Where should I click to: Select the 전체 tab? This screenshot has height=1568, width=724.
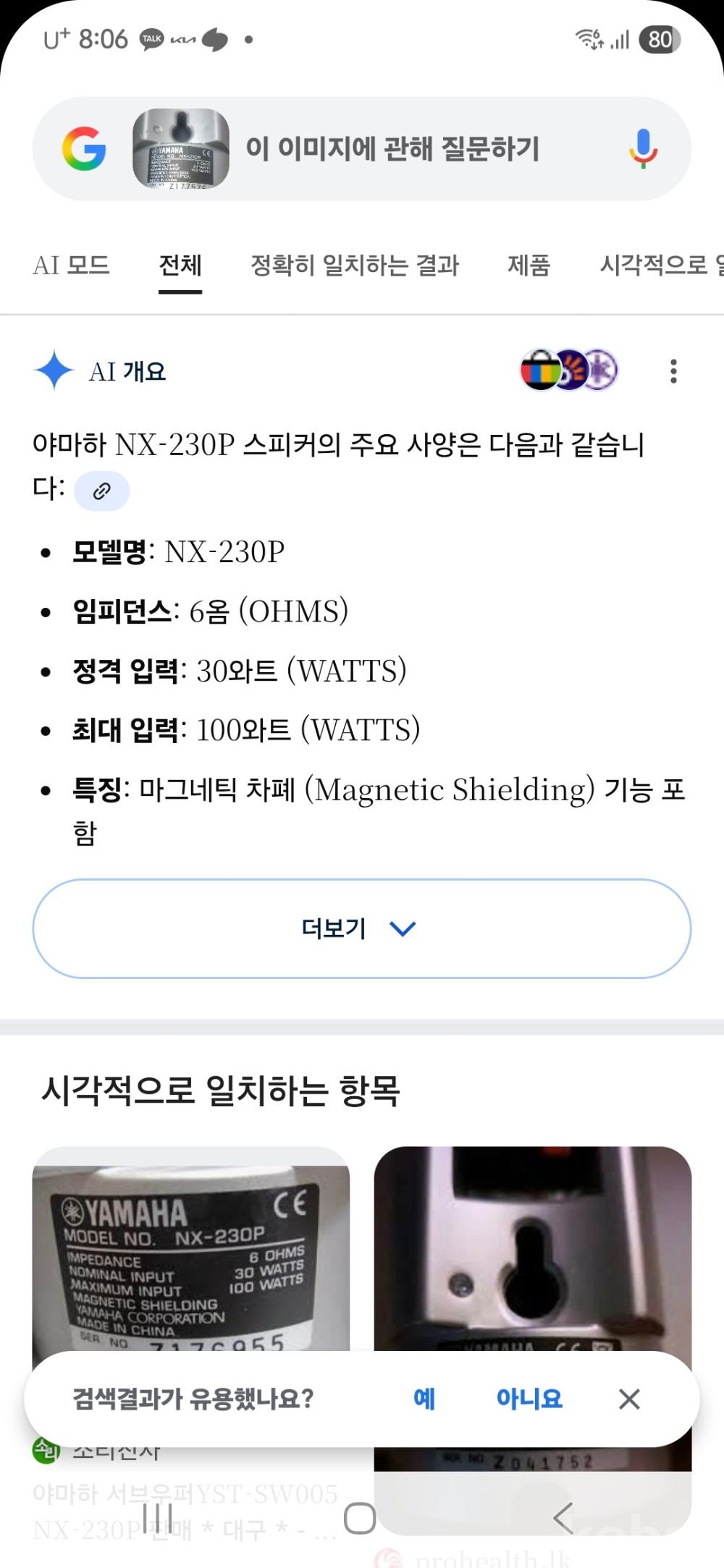click(180, 266)
